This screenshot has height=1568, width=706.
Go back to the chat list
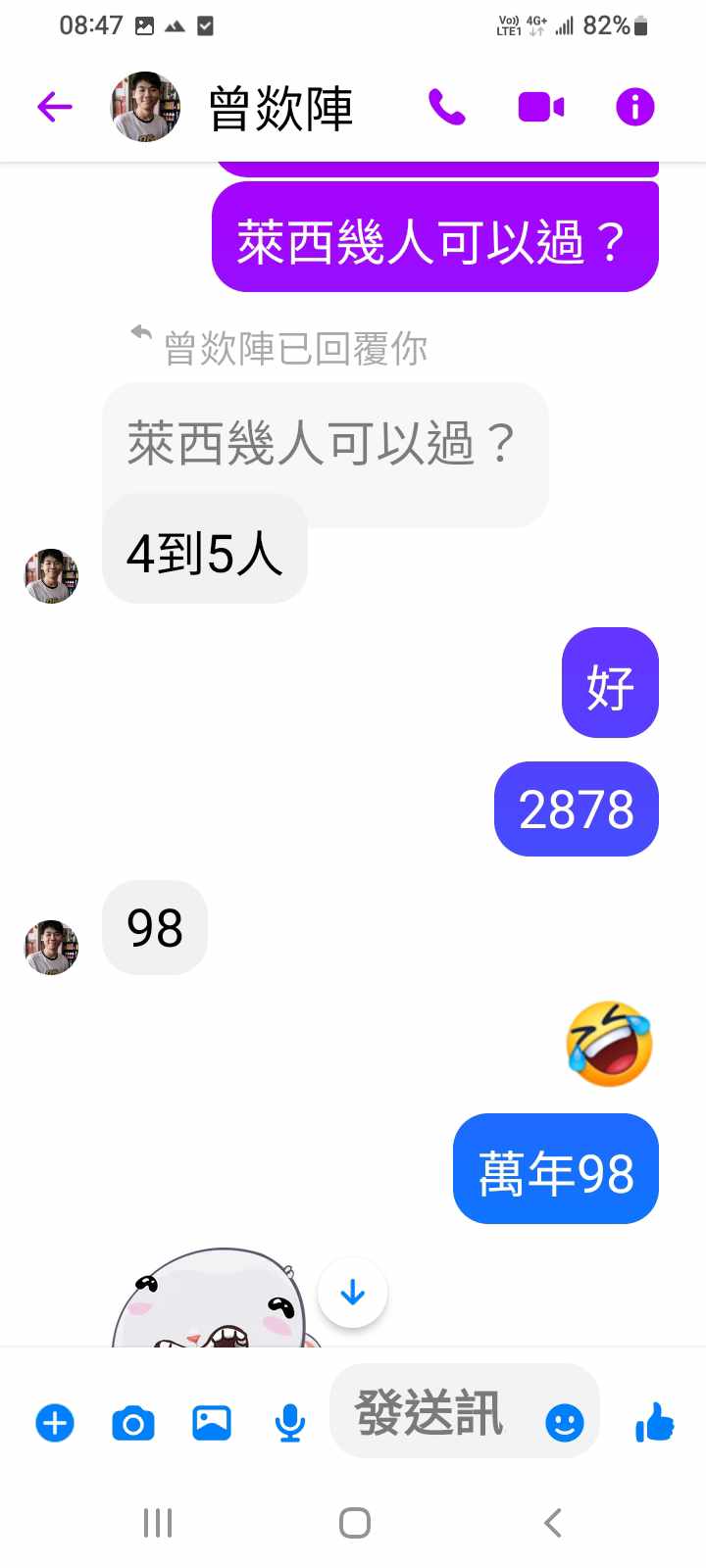click(x=55, y=107)
